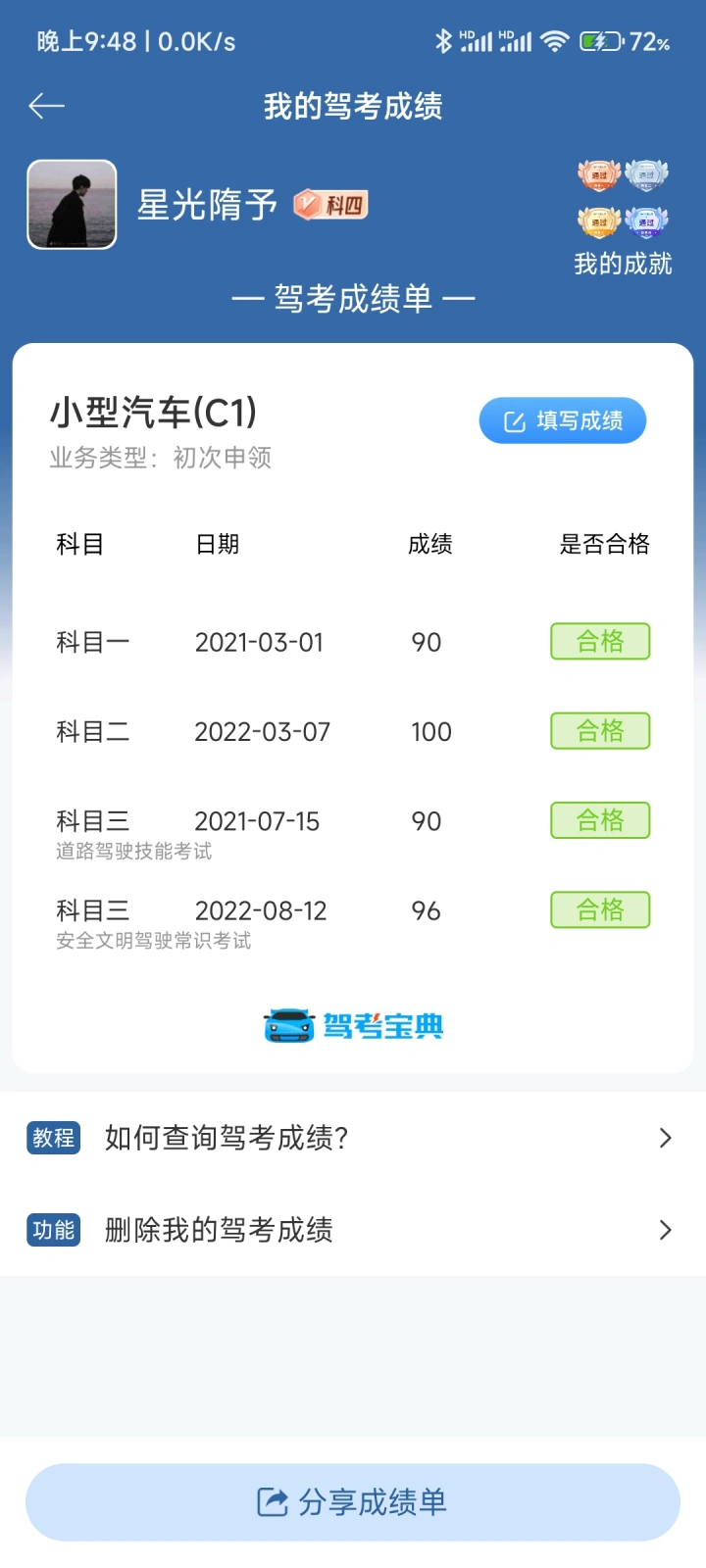Open 删除我的驾考成绩 option

pos(353,1230)
